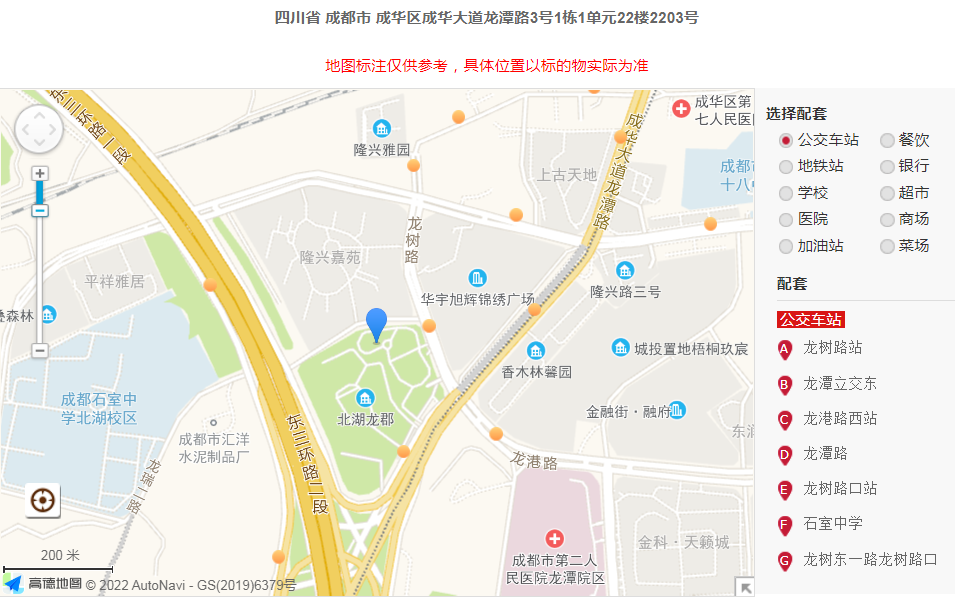The image size is (955, 599).
Task: Open bus stop 龙潭立交东 in list
Action: point(839,383)
